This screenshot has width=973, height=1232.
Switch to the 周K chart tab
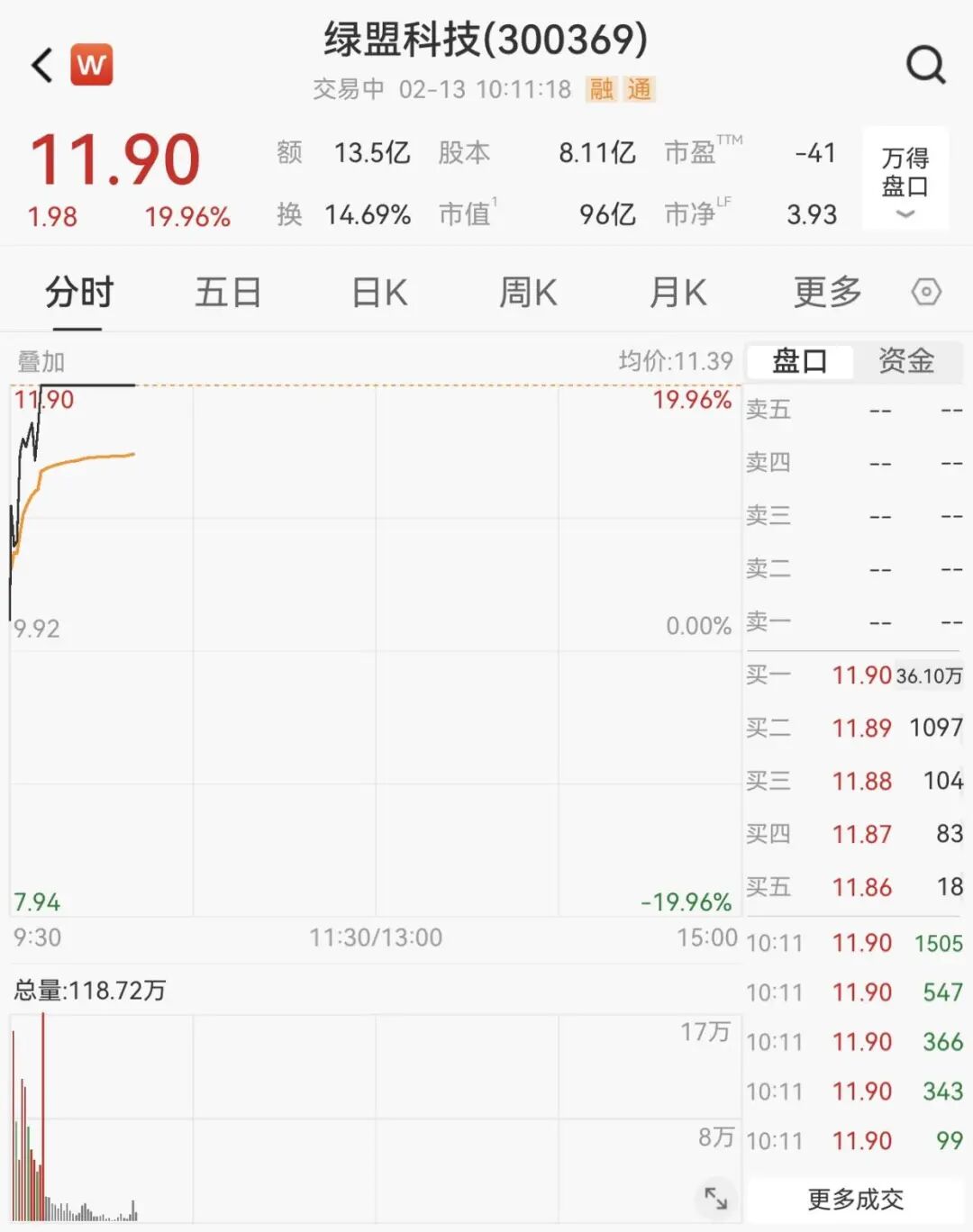[x=528, y=293]
